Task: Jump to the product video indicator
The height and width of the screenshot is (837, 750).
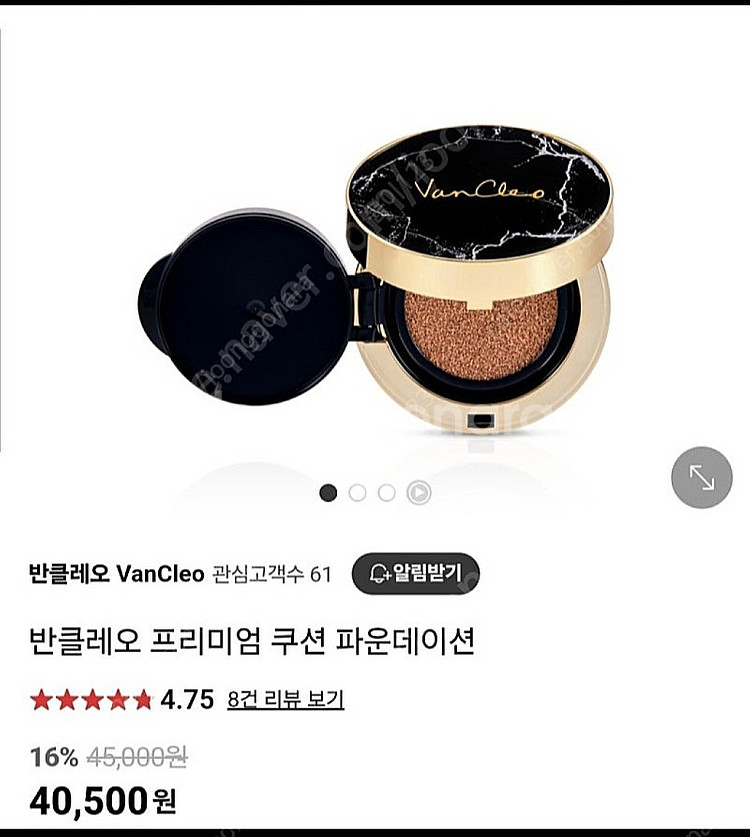Action: 418,492
